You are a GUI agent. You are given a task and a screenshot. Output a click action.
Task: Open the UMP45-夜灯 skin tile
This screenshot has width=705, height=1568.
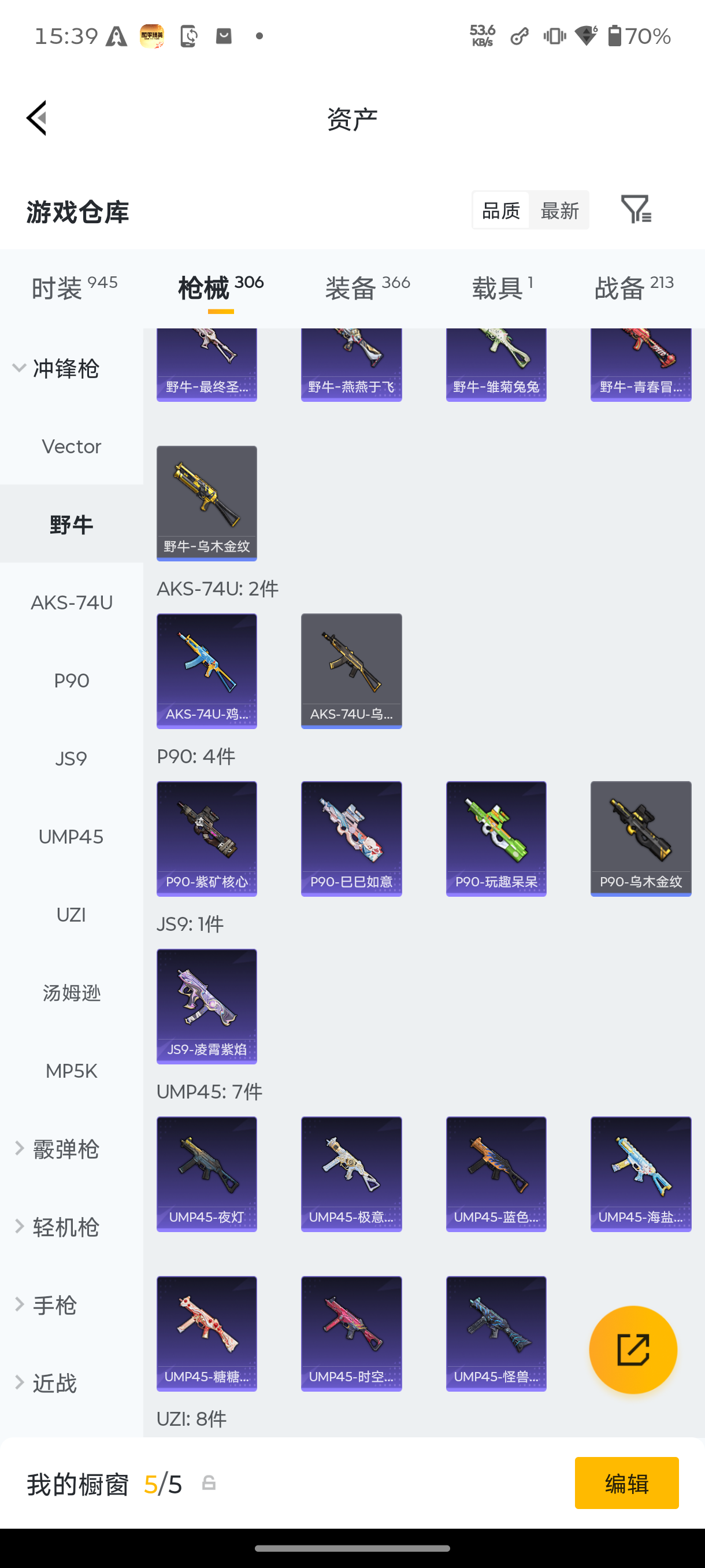(207, 1174)
